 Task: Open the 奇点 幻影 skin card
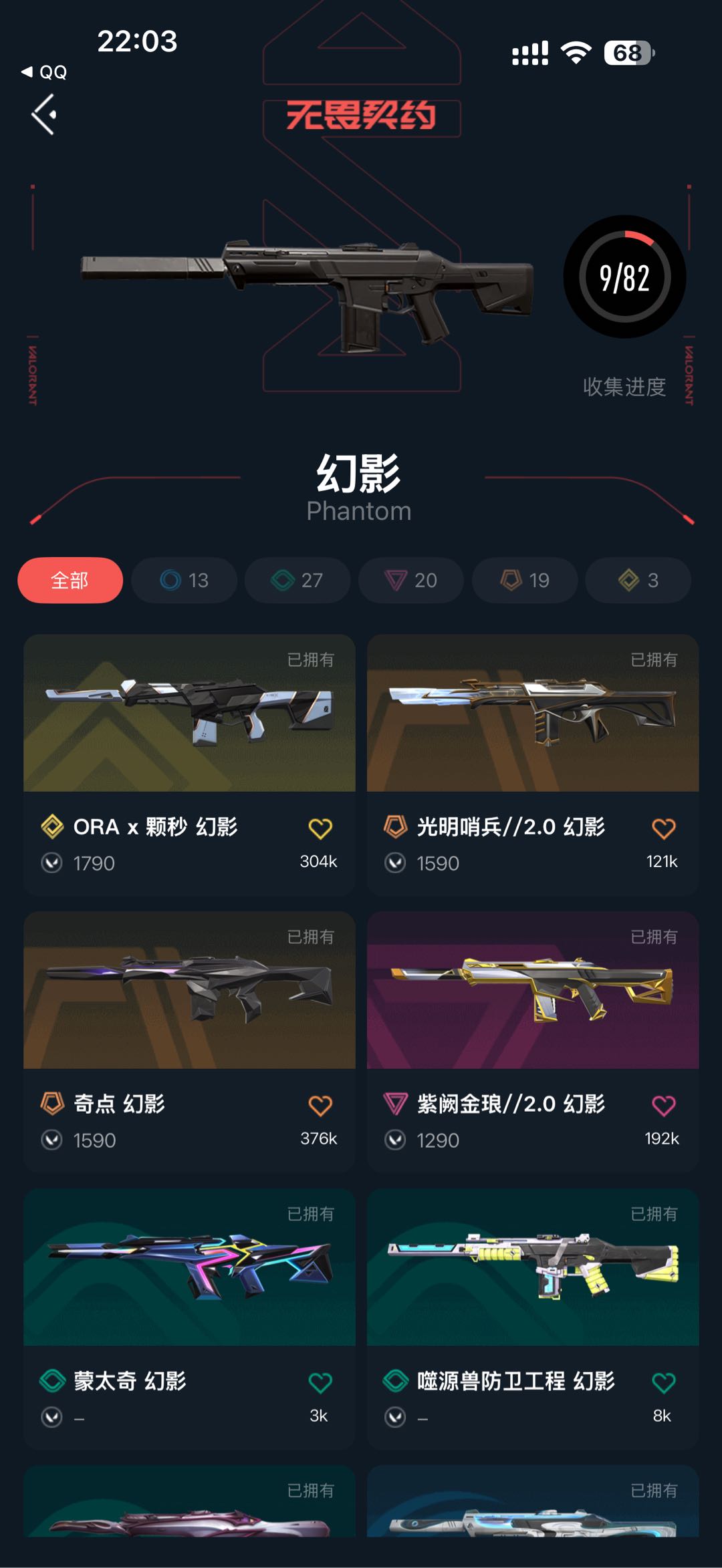pos(189,1041)
